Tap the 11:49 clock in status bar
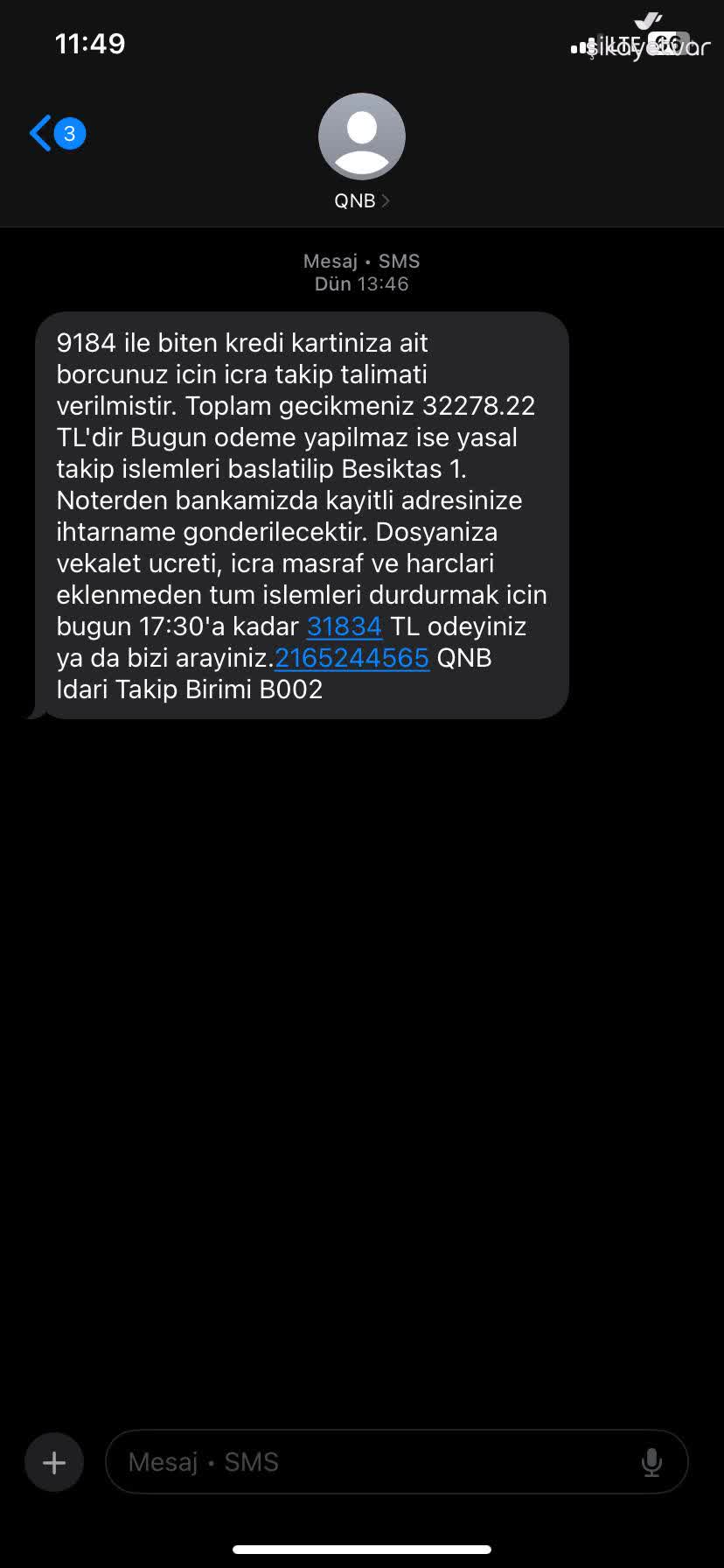Viewport: 724px width, 1568px height. 91,43
